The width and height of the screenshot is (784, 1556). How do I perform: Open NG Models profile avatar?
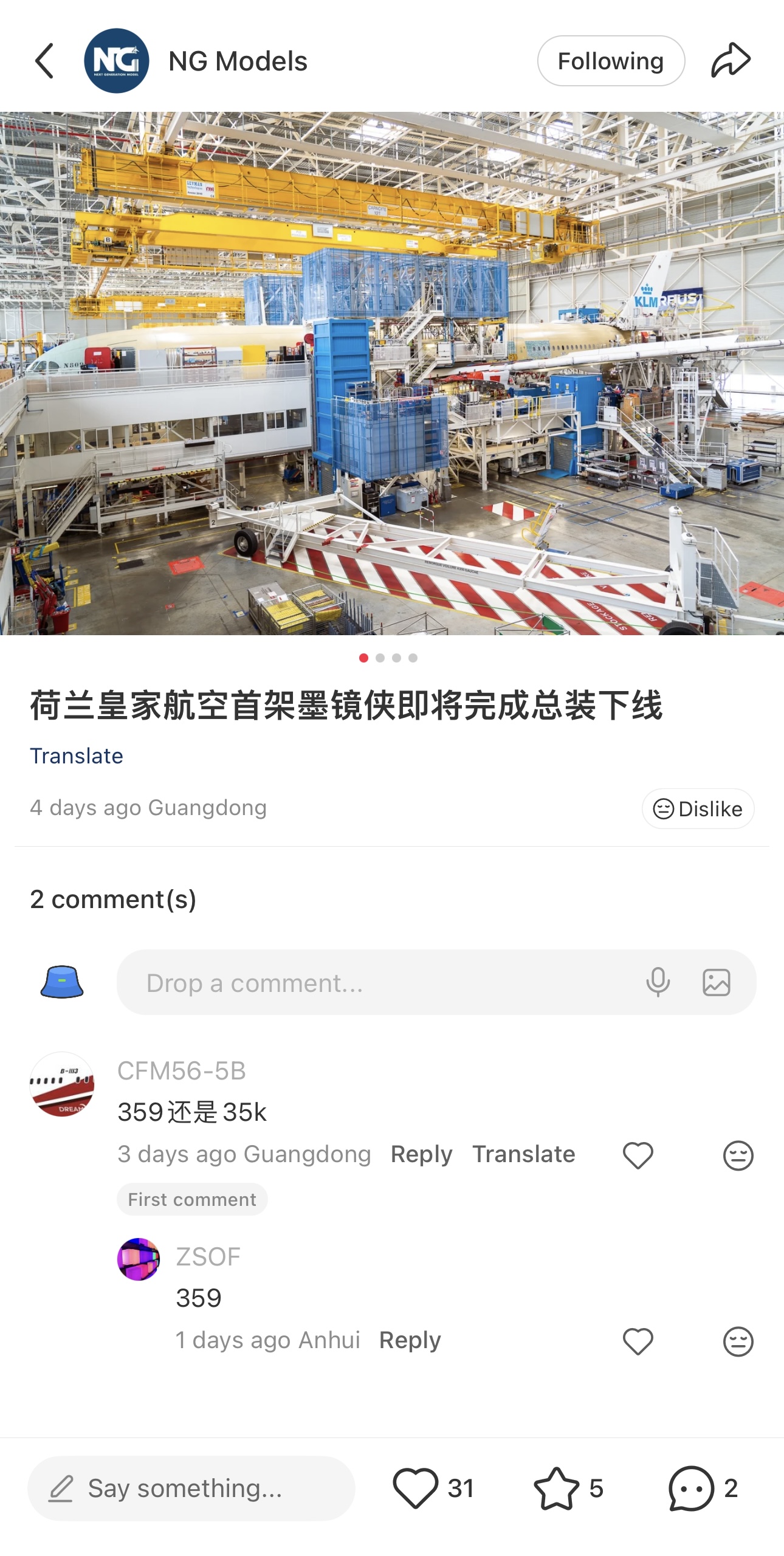pyautogui.click(x=117, y=61)
